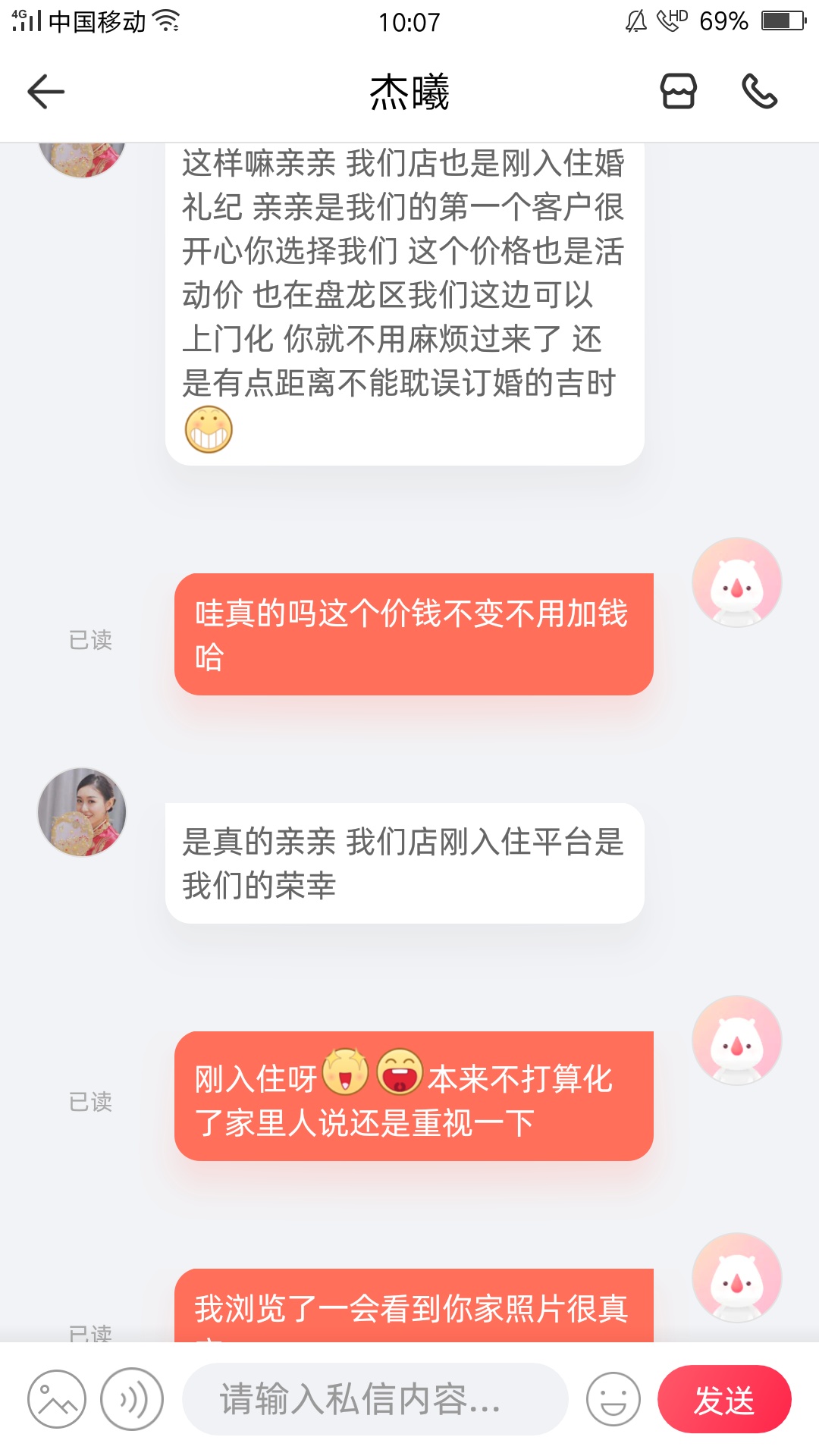
Task: Open the emoji picker
Action: (613, 1399)
